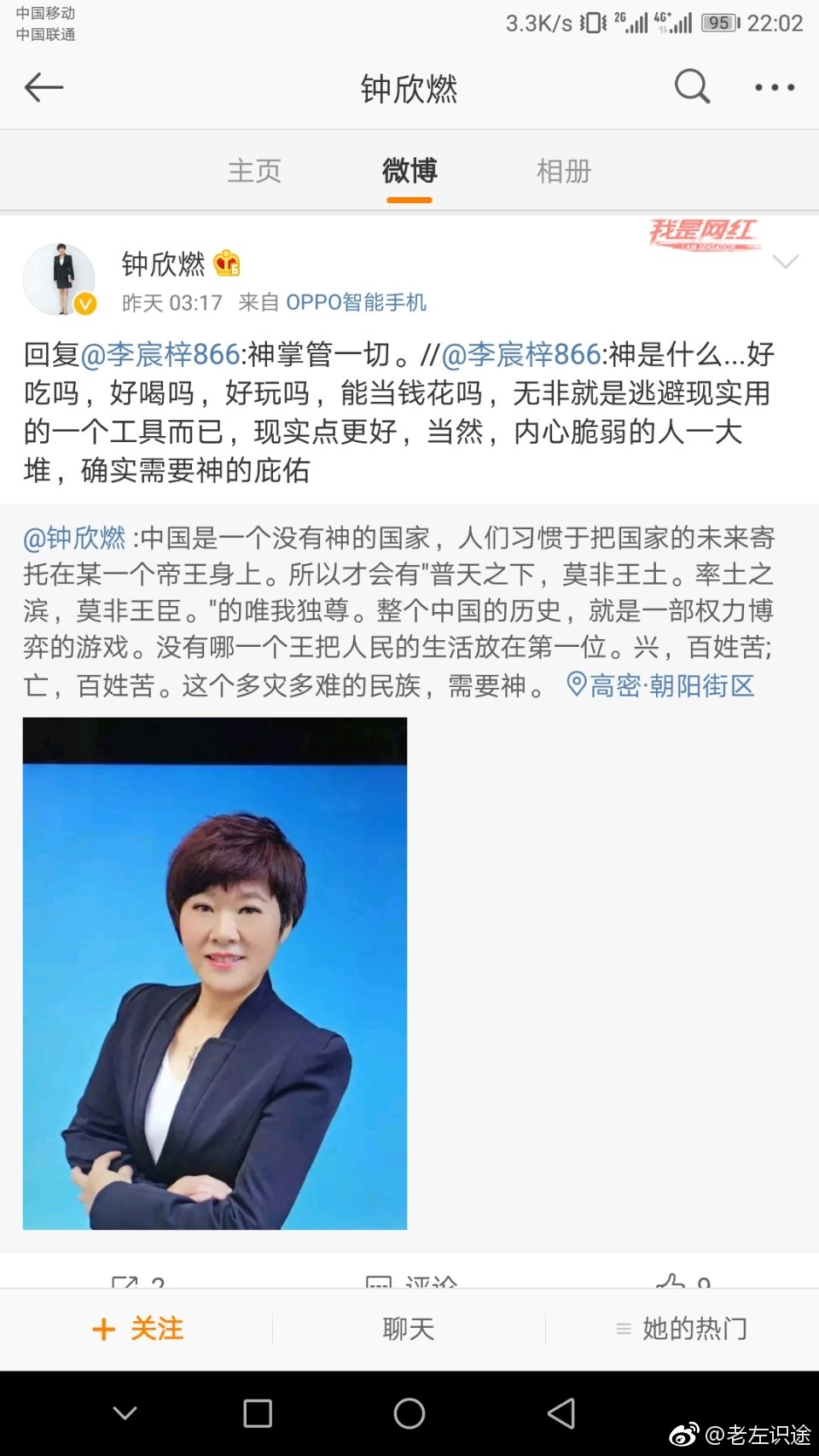Open the OPPO智能手机 source link
The width and height of the screenshot is (819, 1456).
tap(356, 302)
